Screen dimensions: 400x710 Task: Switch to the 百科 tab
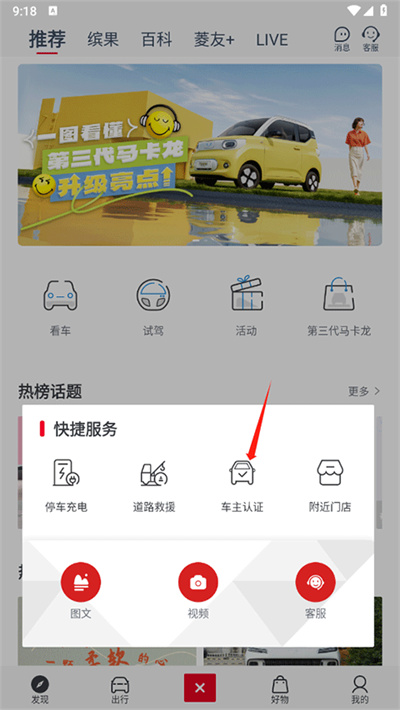(156, 40)
